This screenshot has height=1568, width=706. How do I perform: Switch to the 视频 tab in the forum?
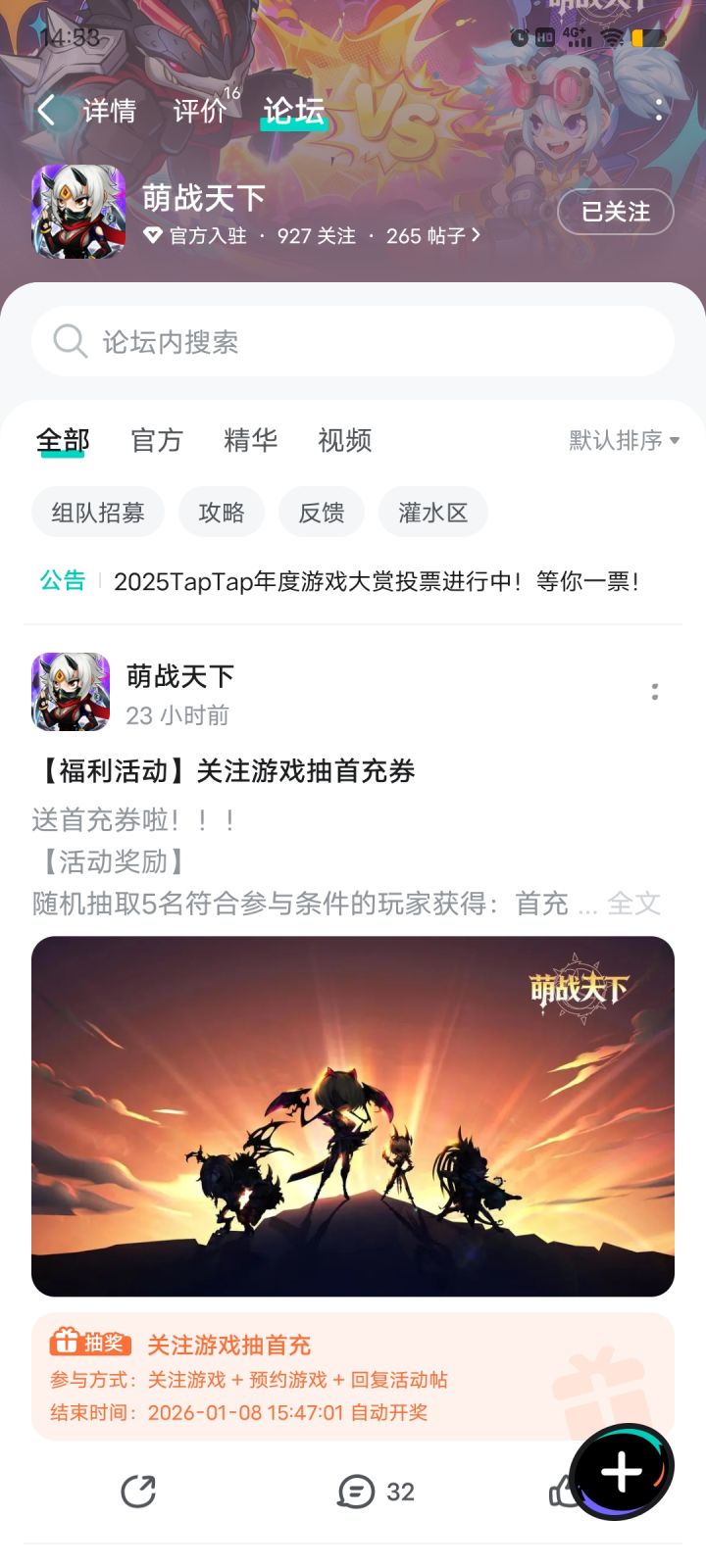point(342,441)
